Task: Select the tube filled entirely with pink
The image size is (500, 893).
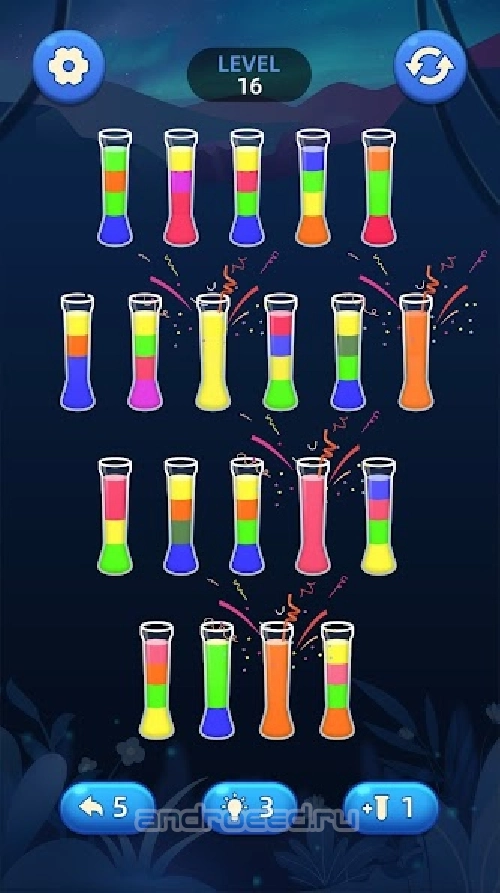Action: [x=313, y=516]
